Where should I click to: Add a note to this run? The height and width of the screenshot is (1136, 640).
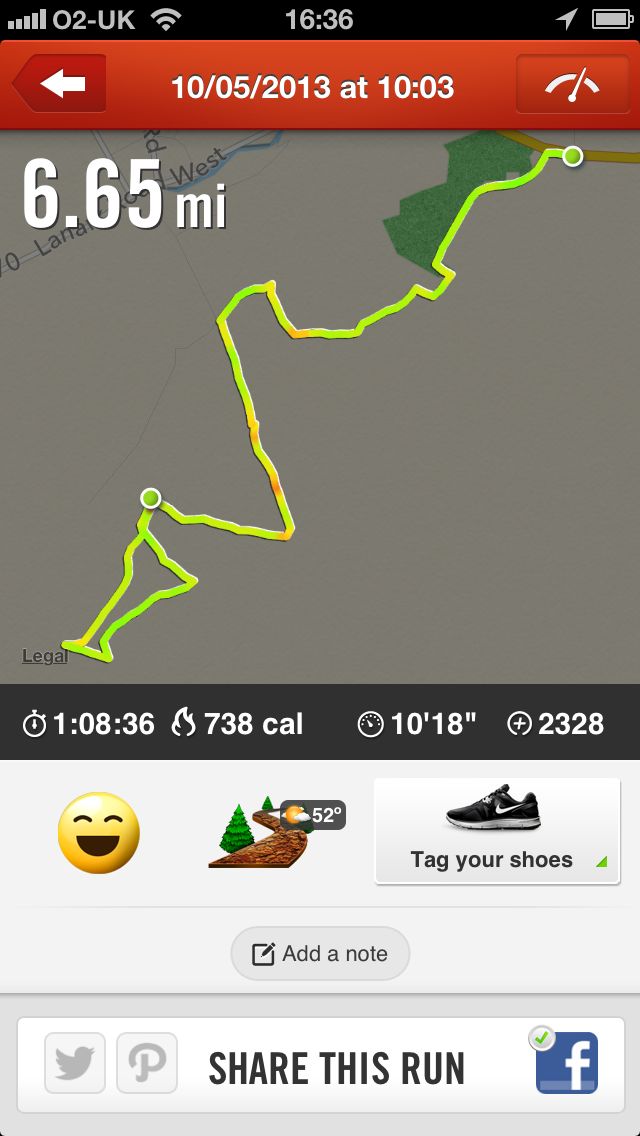pyautogui.click(x=320, y=954)
